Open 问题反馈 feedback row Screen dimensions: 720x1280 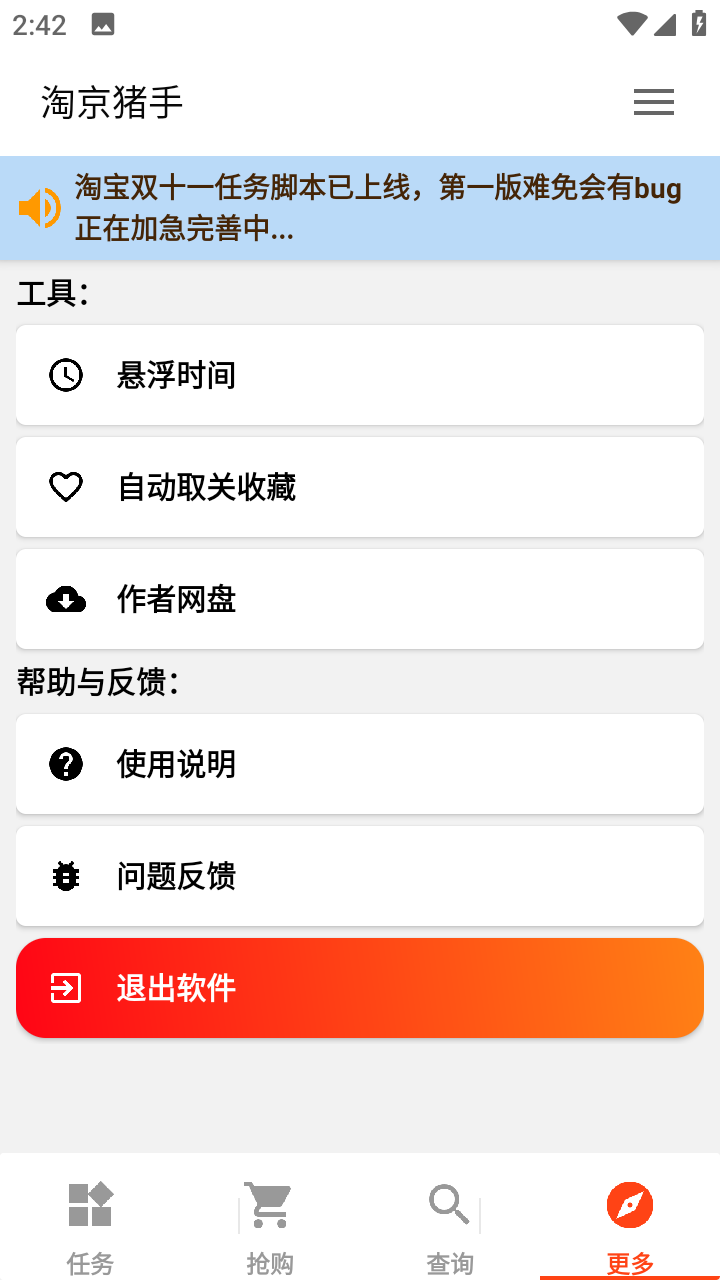(360, 876)
